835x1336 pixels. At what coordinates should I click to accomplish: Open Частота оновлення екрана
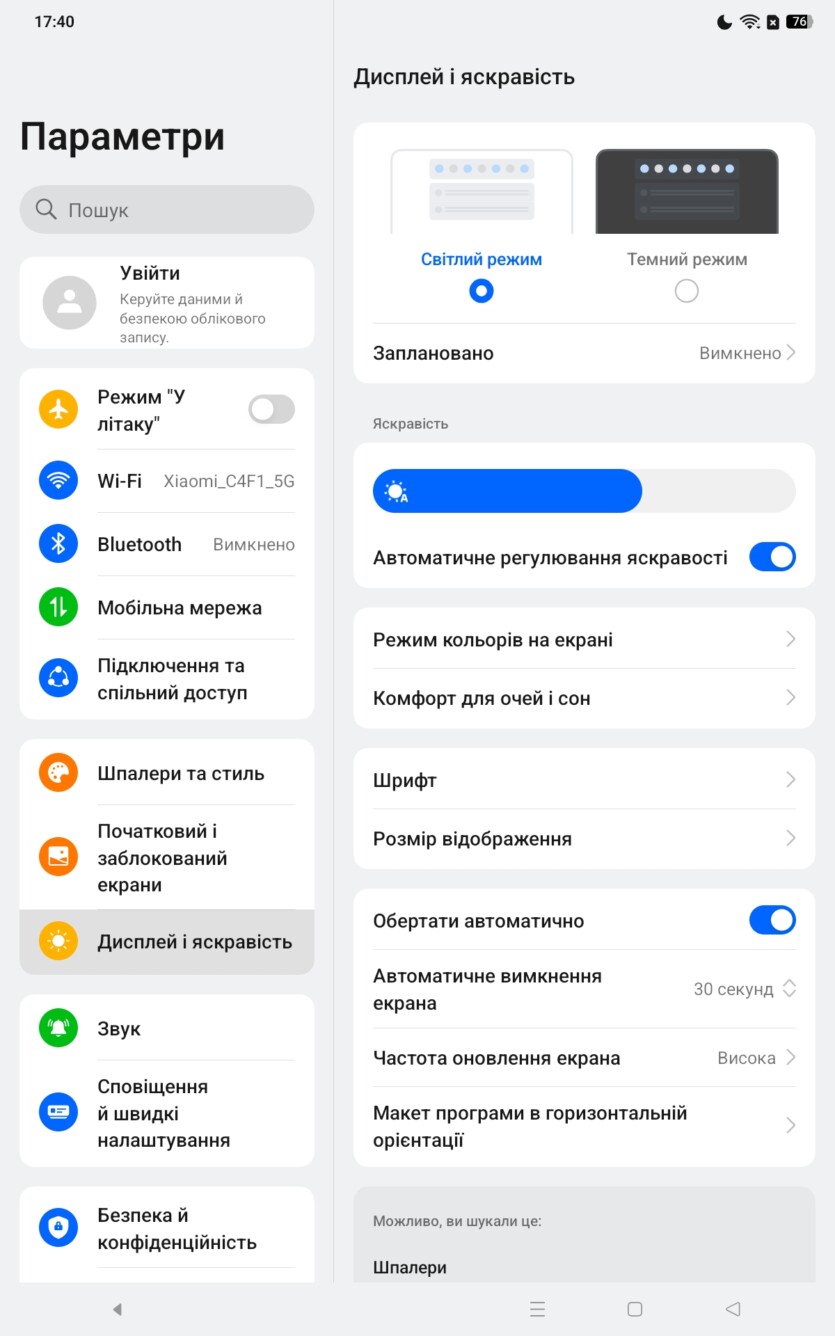(584, 1058)
